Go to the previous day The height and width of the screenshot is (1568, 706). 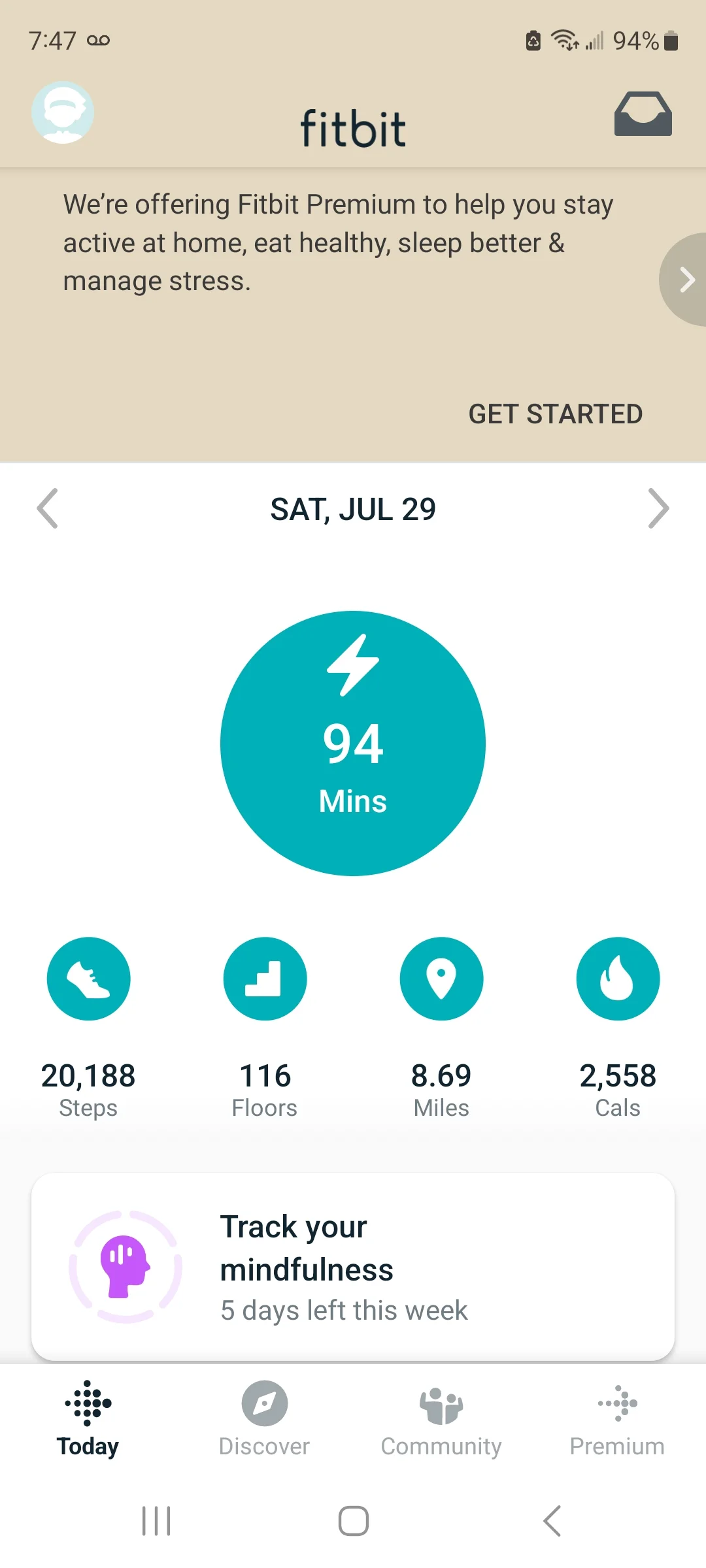(x=48, y=508)
